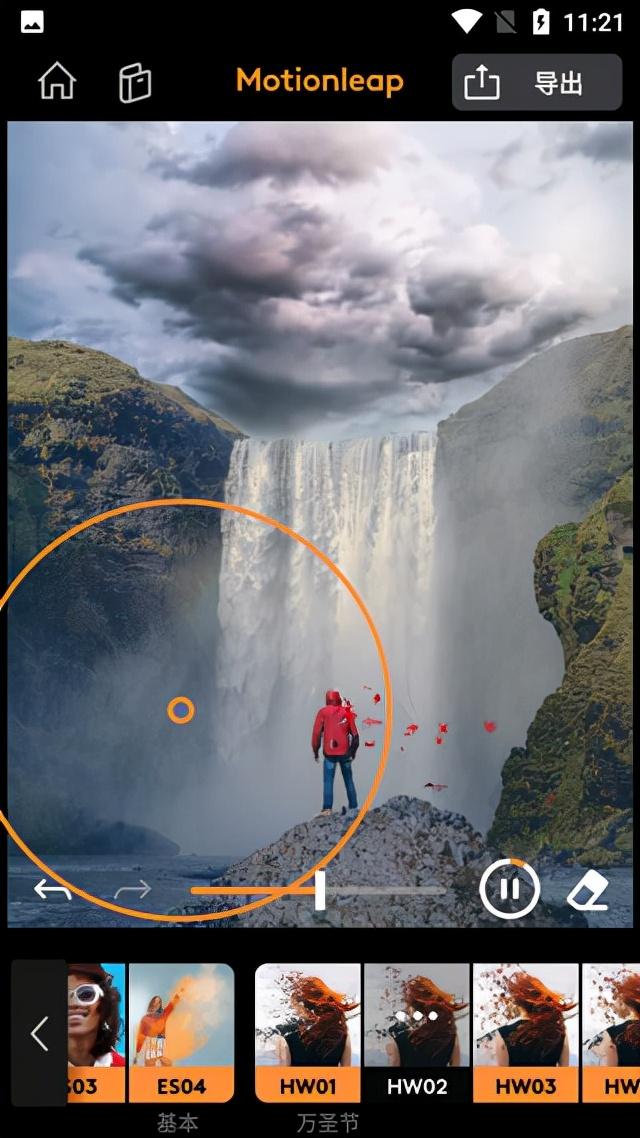
Task: Apply the ES04 effect
Action: [181, 1031]
